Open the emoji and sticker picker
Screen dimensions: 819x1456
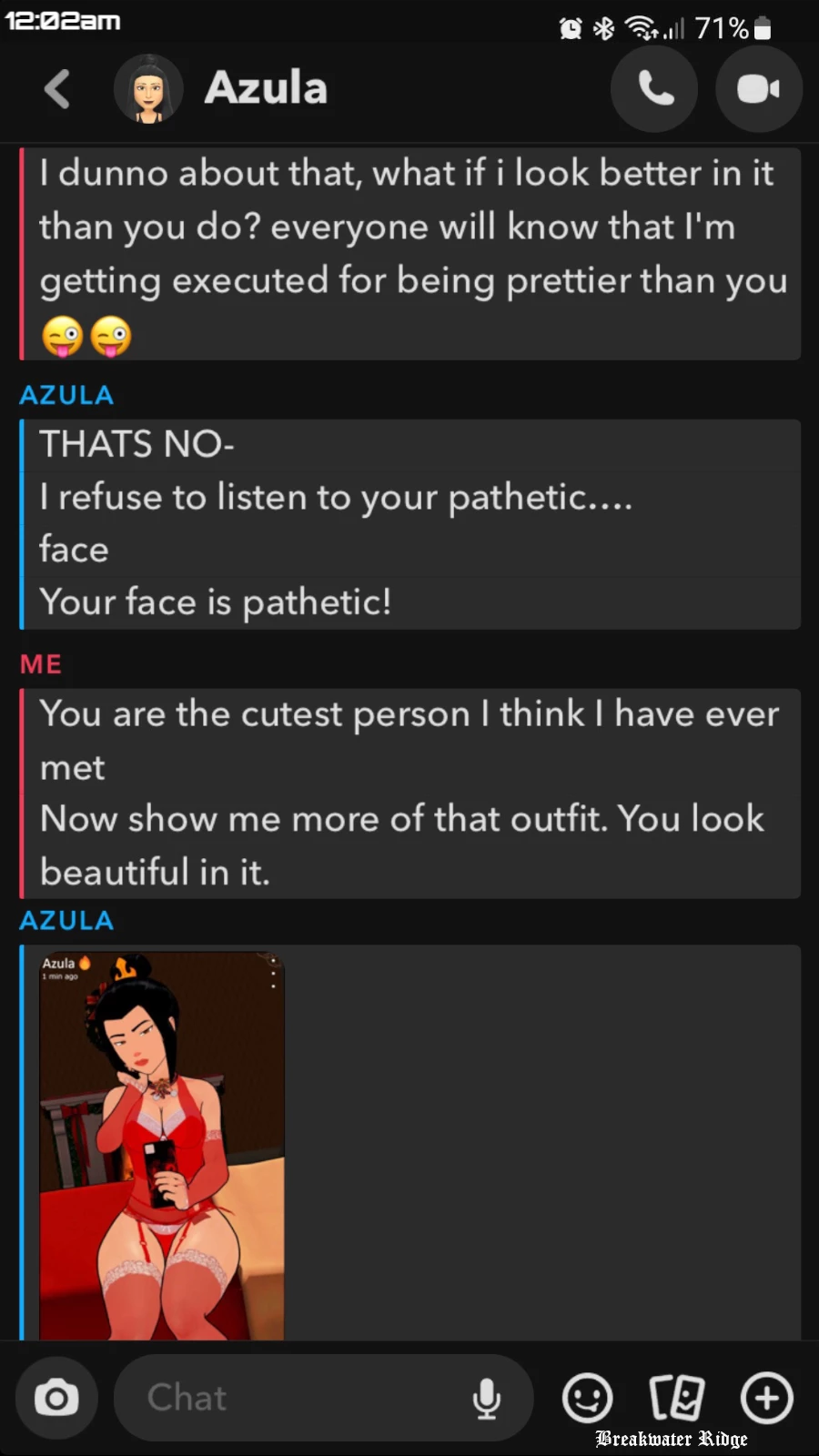click(x=587, y=1398)
